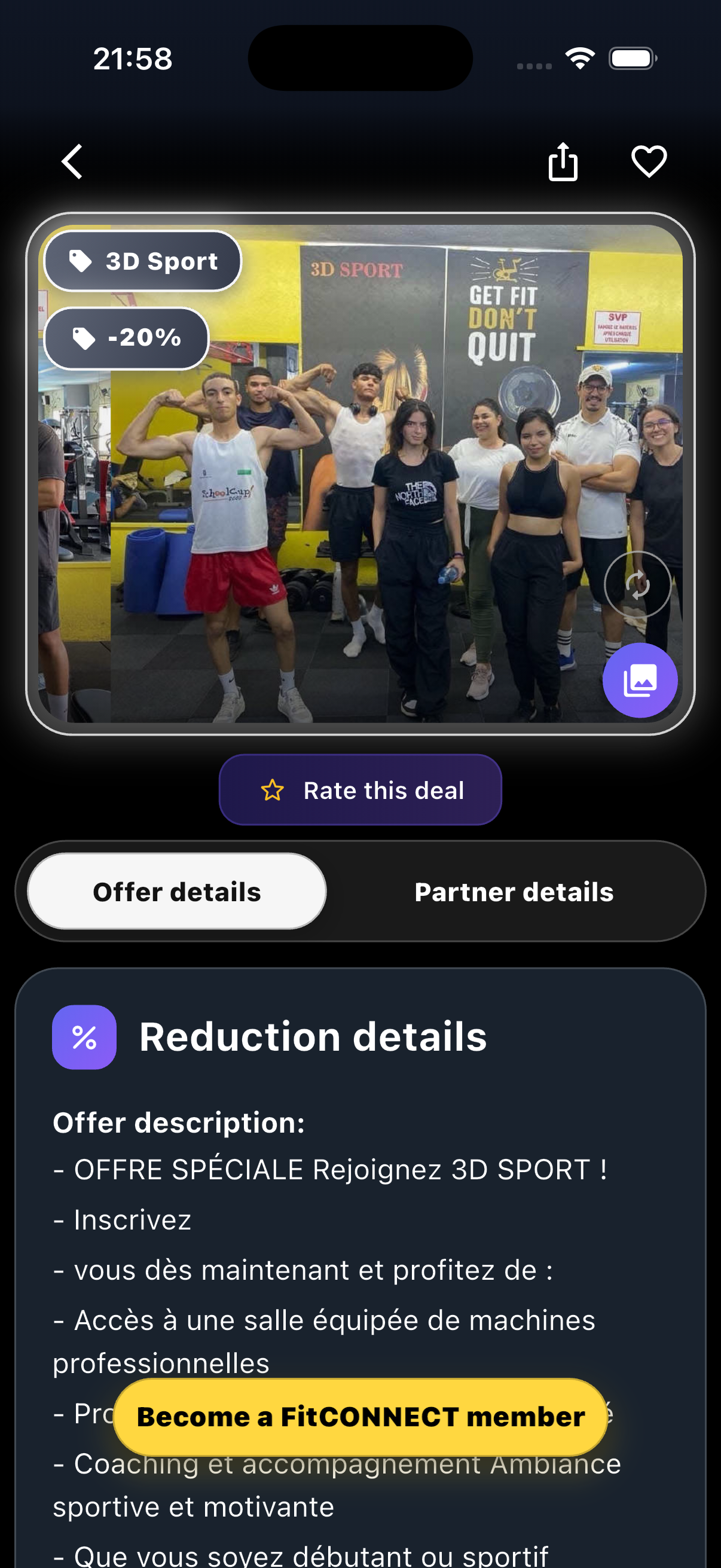Rate this deal

pos(360,790)
